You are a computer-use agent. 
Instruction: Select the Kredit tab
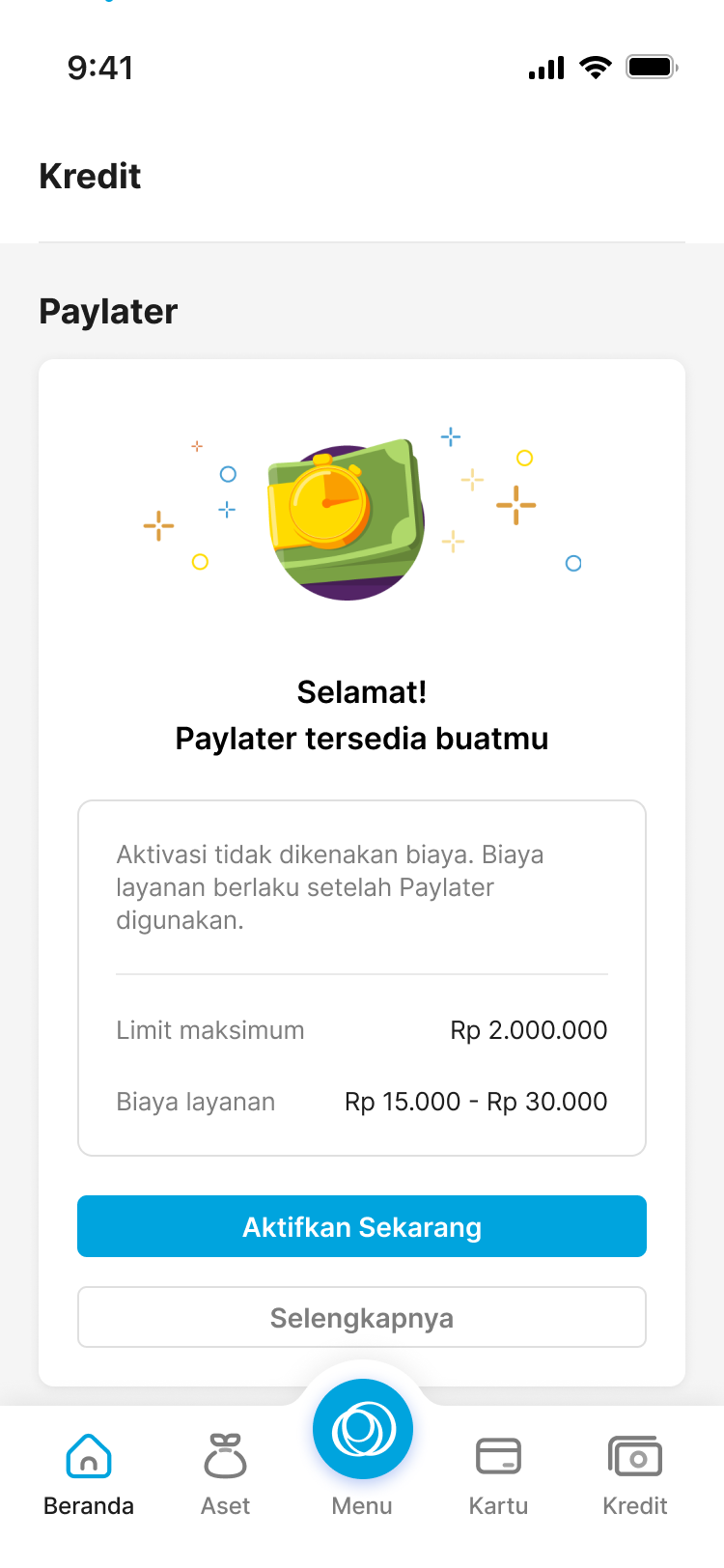tap(634, 1474)
